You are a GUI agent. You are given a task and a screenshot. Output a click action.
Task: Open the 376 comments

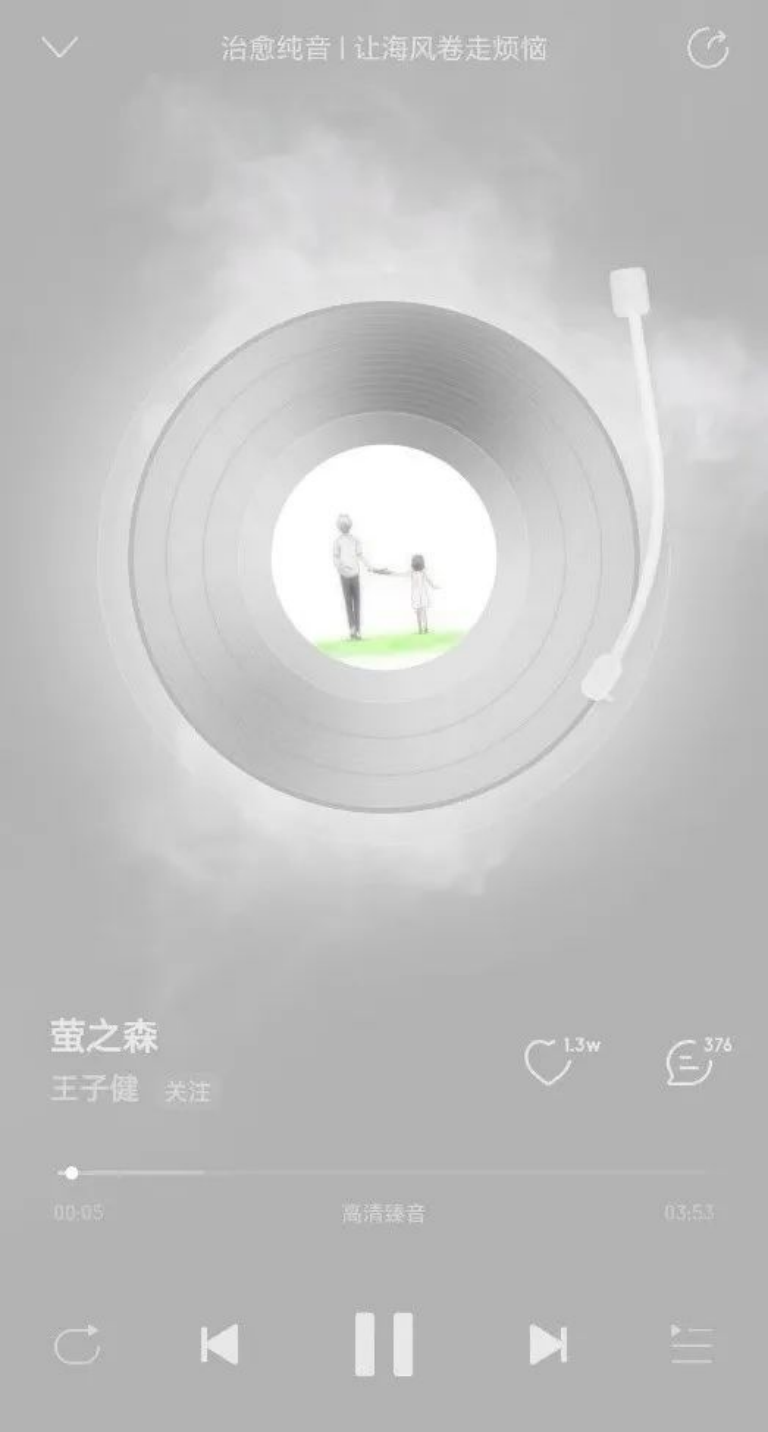pyautogui.click(x=690, y=1062)
